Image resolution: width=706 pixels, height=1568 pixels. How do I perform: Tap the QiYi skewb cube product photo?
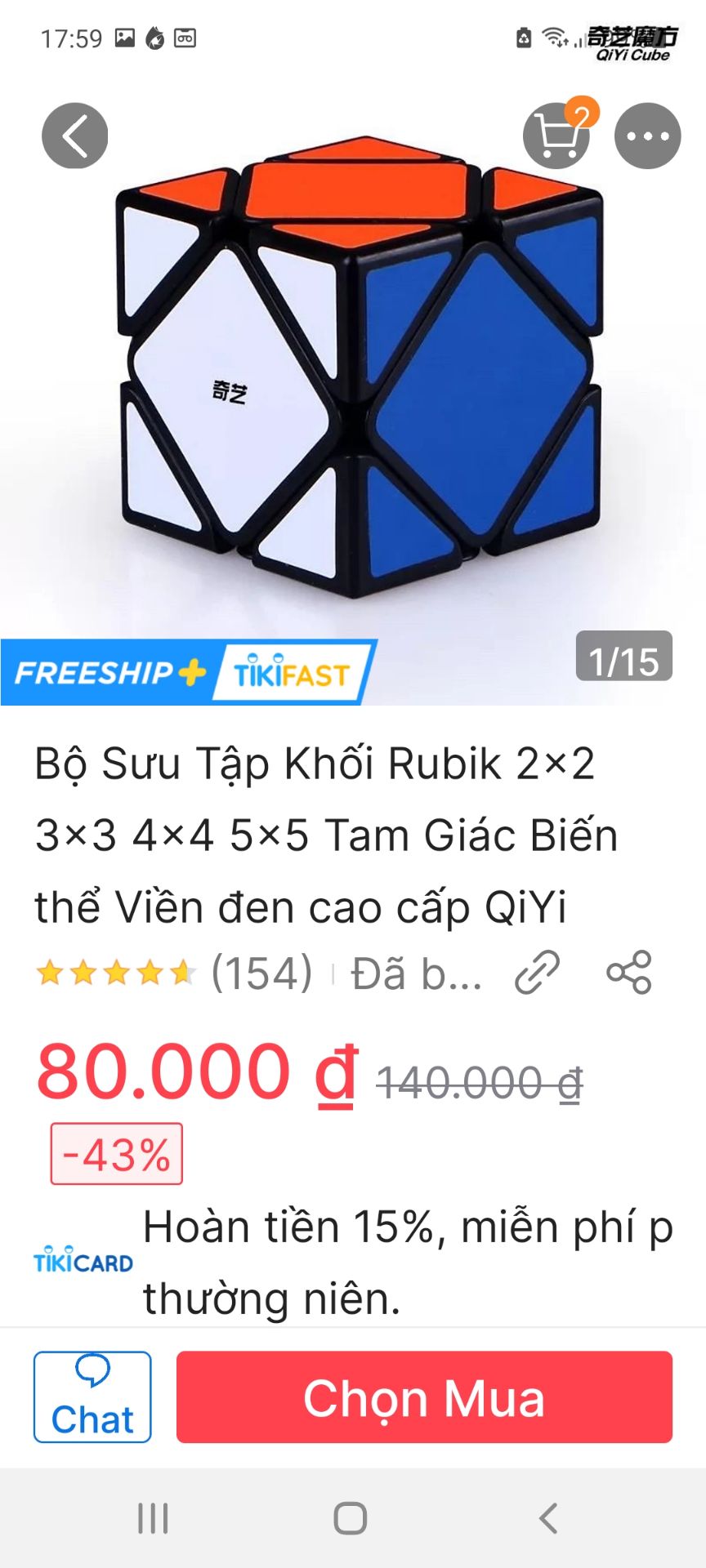(x=353, y=367)
